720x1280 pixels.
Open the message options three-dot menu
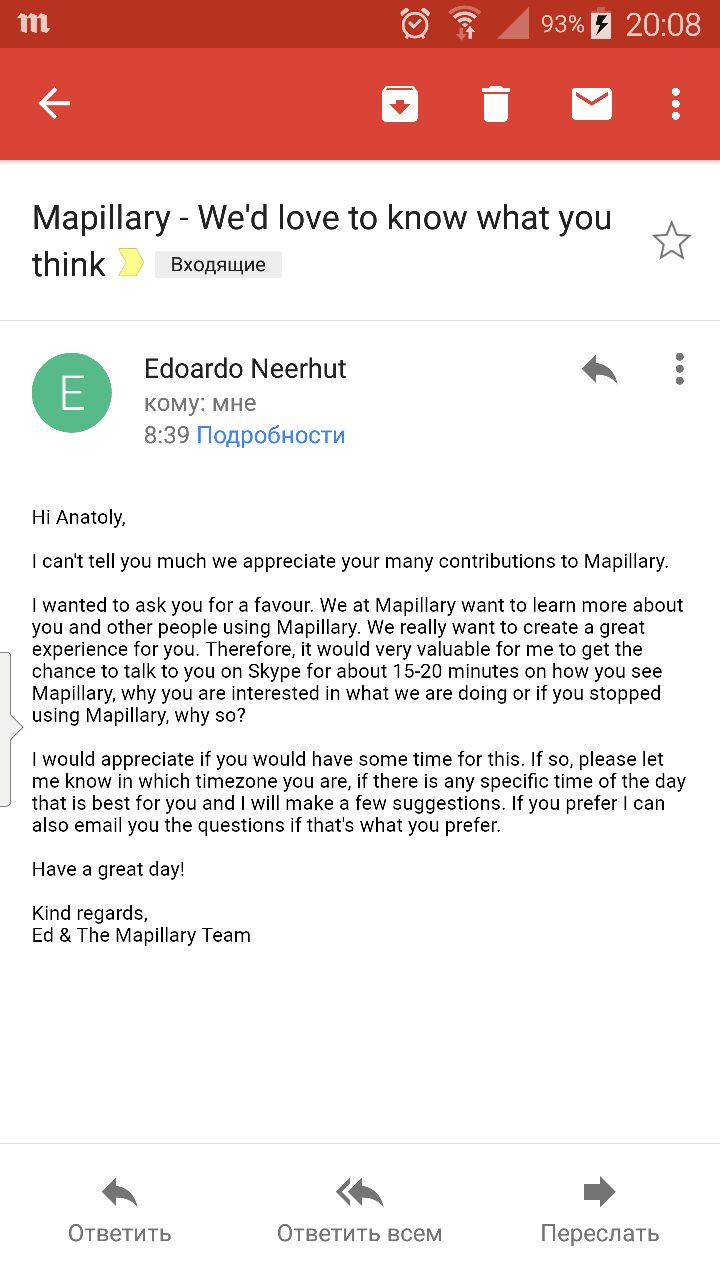[680, 369]
